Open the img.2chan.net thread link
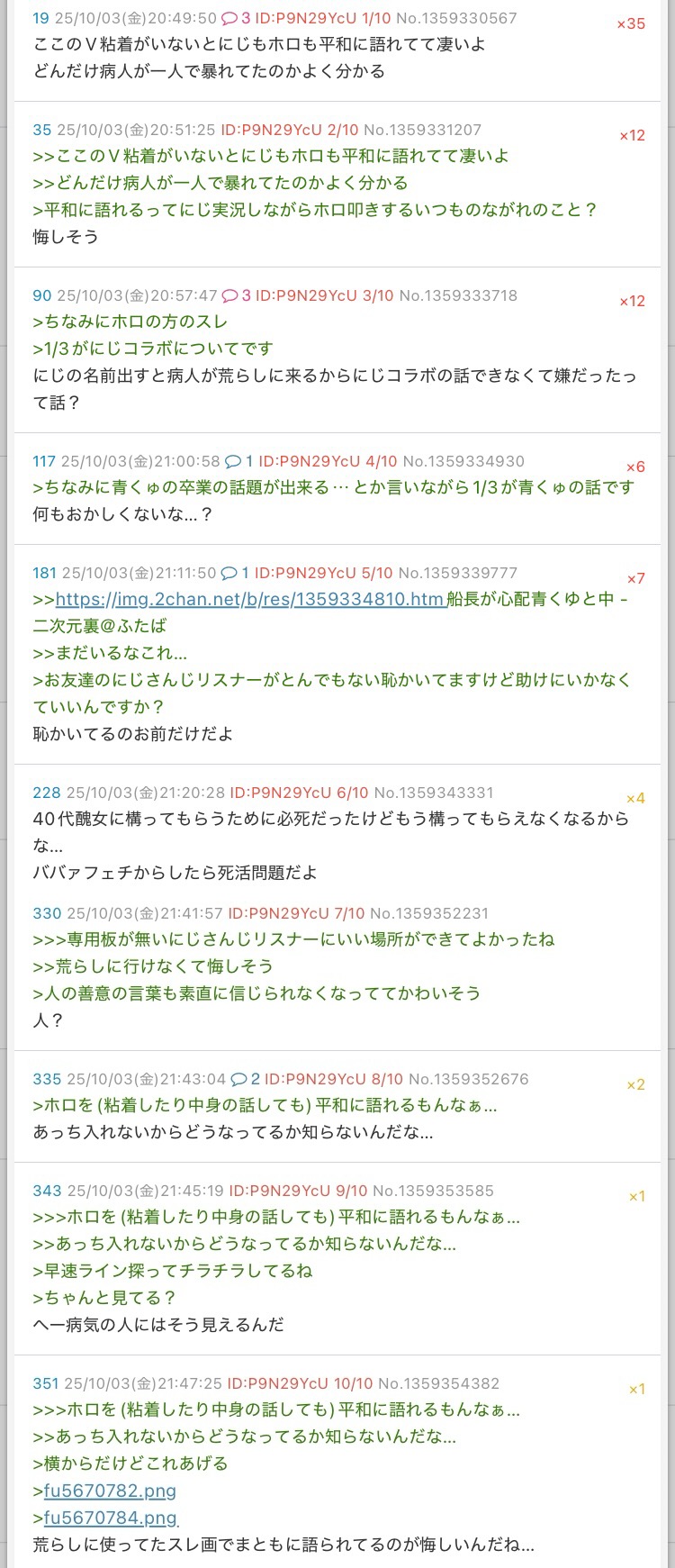This screenshot has width=675, height=1568. click(x=250, y=599)
